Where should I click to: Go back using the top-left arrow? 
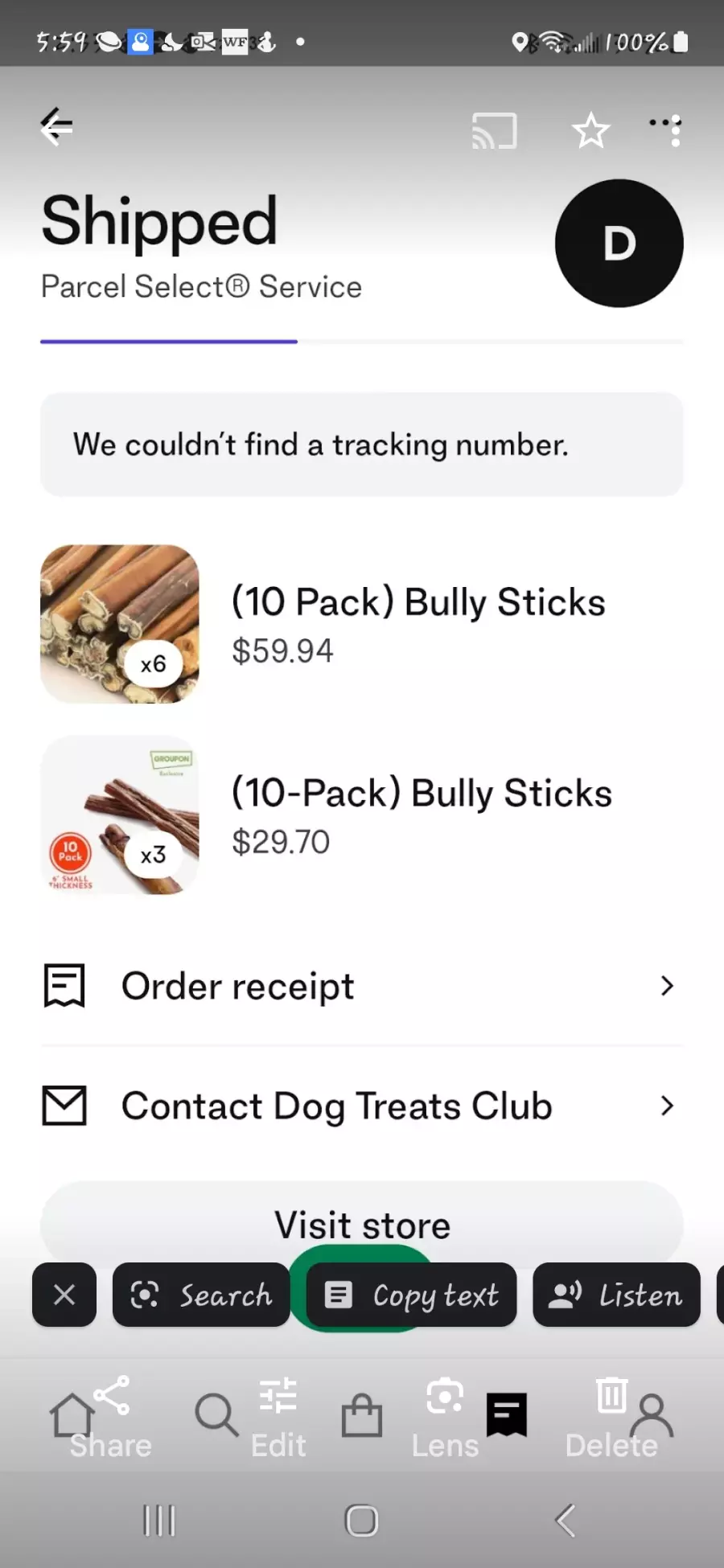click(56, 127)
